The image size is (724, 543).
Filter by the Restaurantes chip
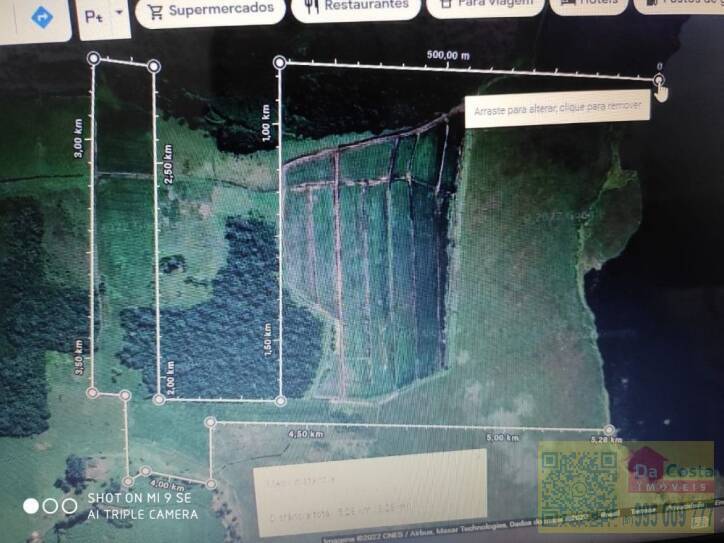click(x=356, y=8)
